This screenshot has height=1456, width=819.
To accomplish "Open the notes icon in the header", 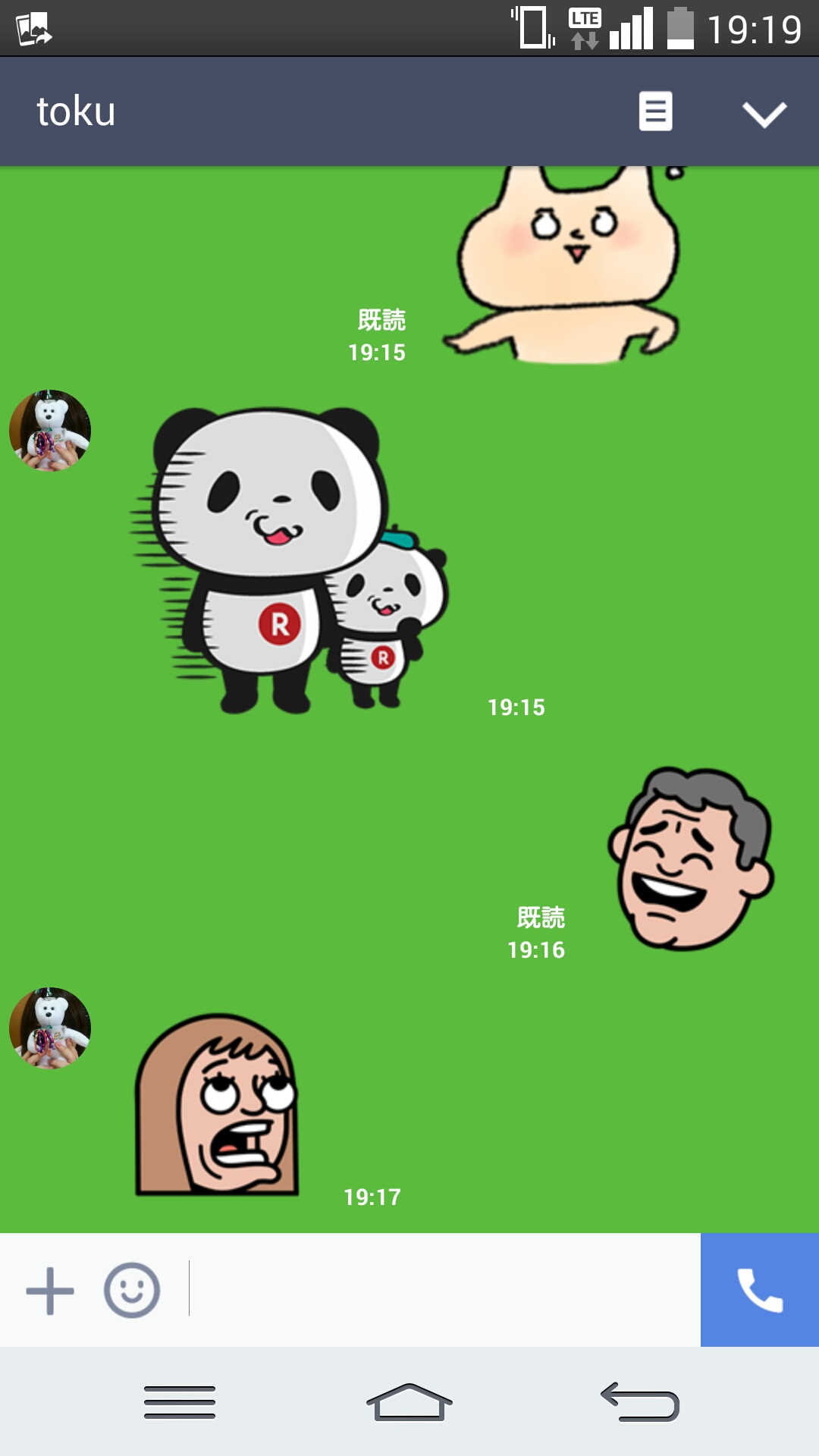I will pos(655,111).
